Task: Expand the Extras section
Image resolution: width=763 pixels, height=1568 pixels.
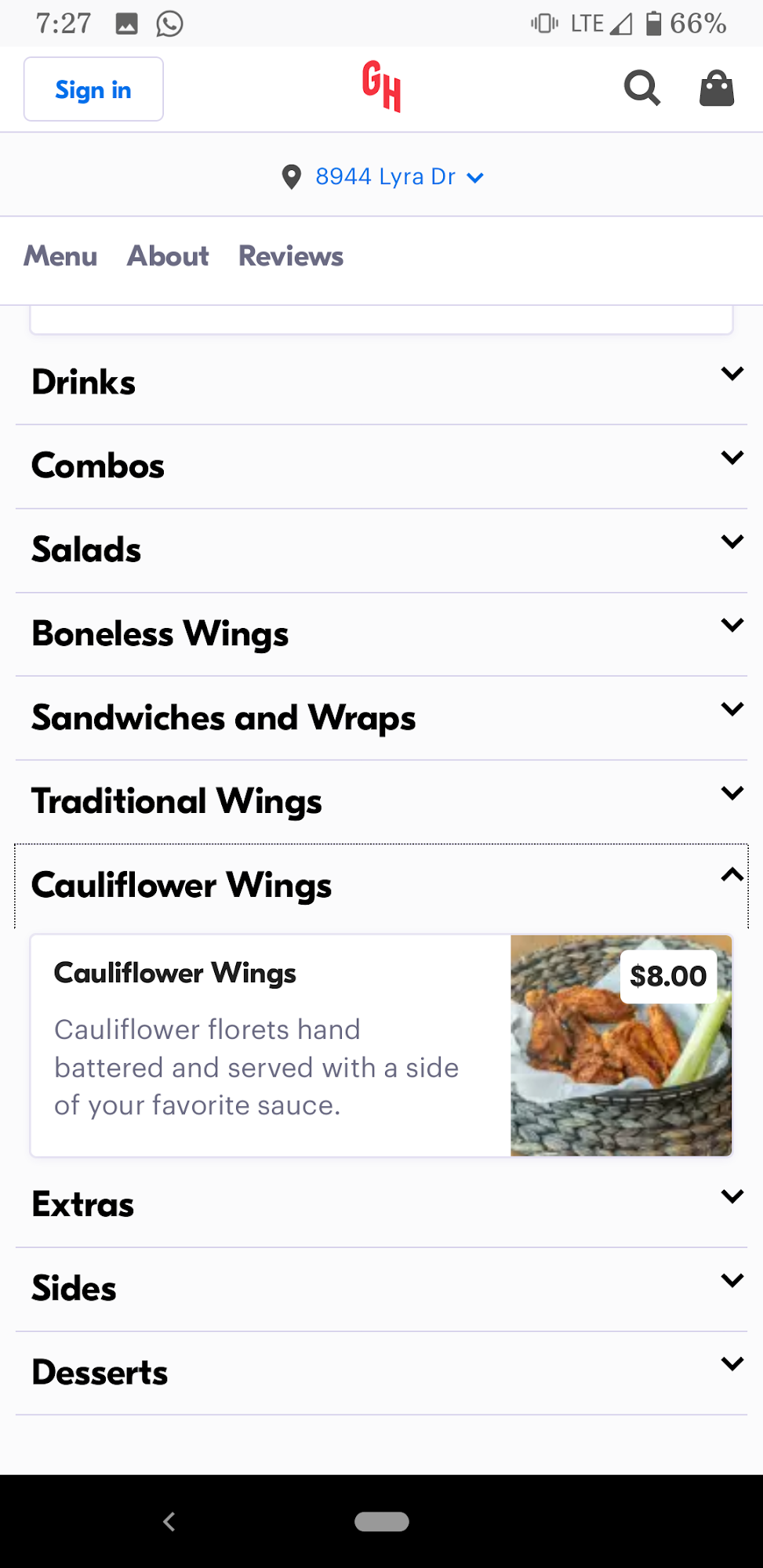Action: [x=381, y=1205]
